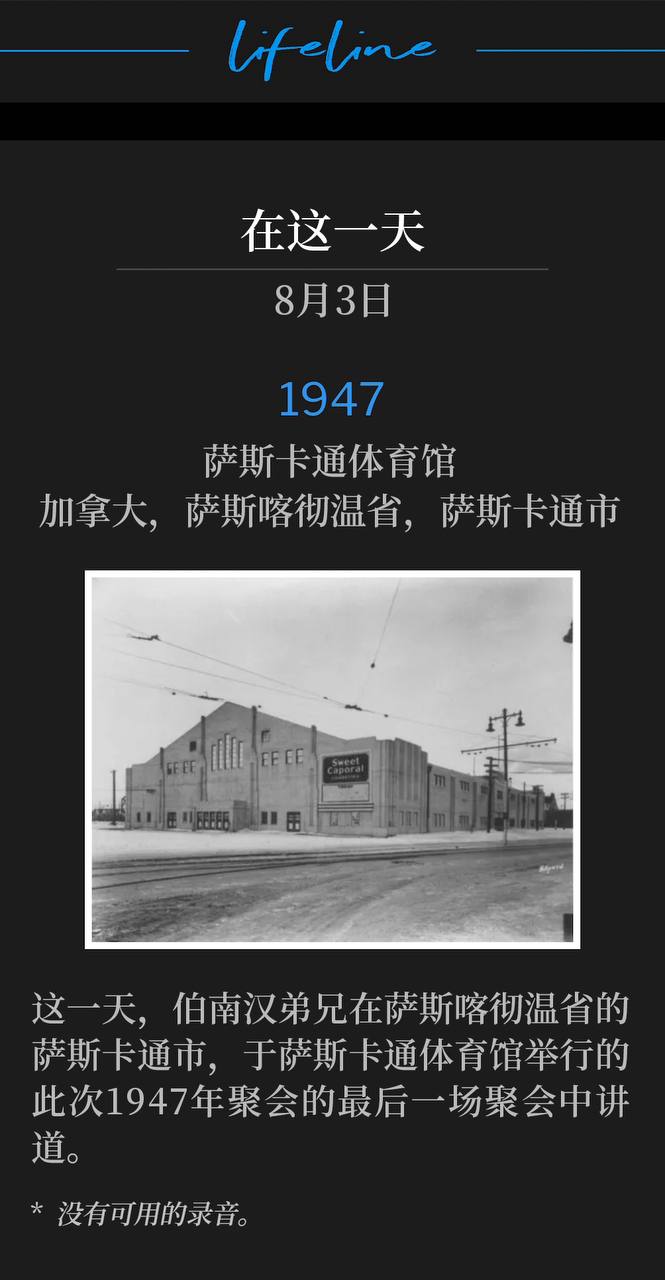Open the Saskatoon arena photo

click(x=332, y=759)
